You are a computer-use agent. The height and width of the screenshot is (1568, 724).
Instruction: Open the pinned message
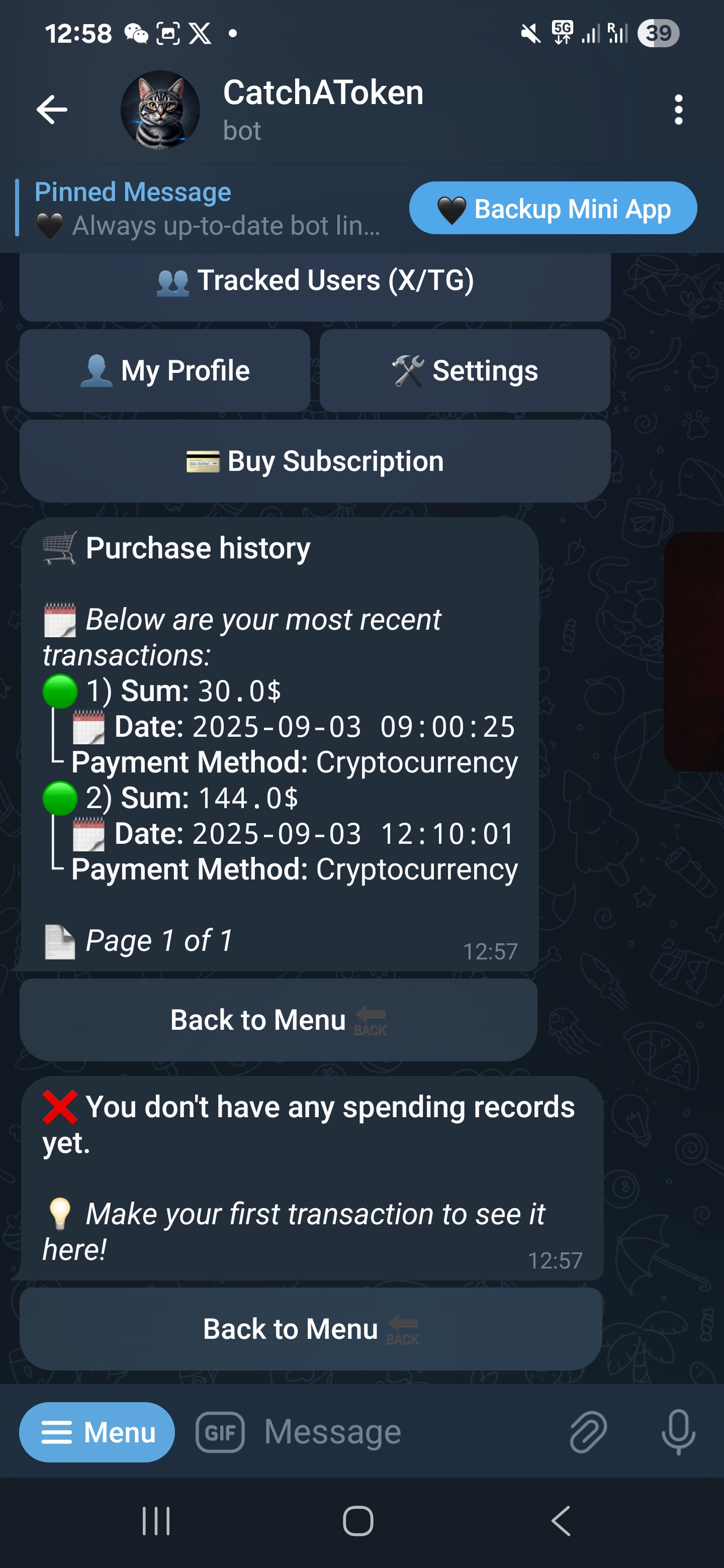[207, 209]
